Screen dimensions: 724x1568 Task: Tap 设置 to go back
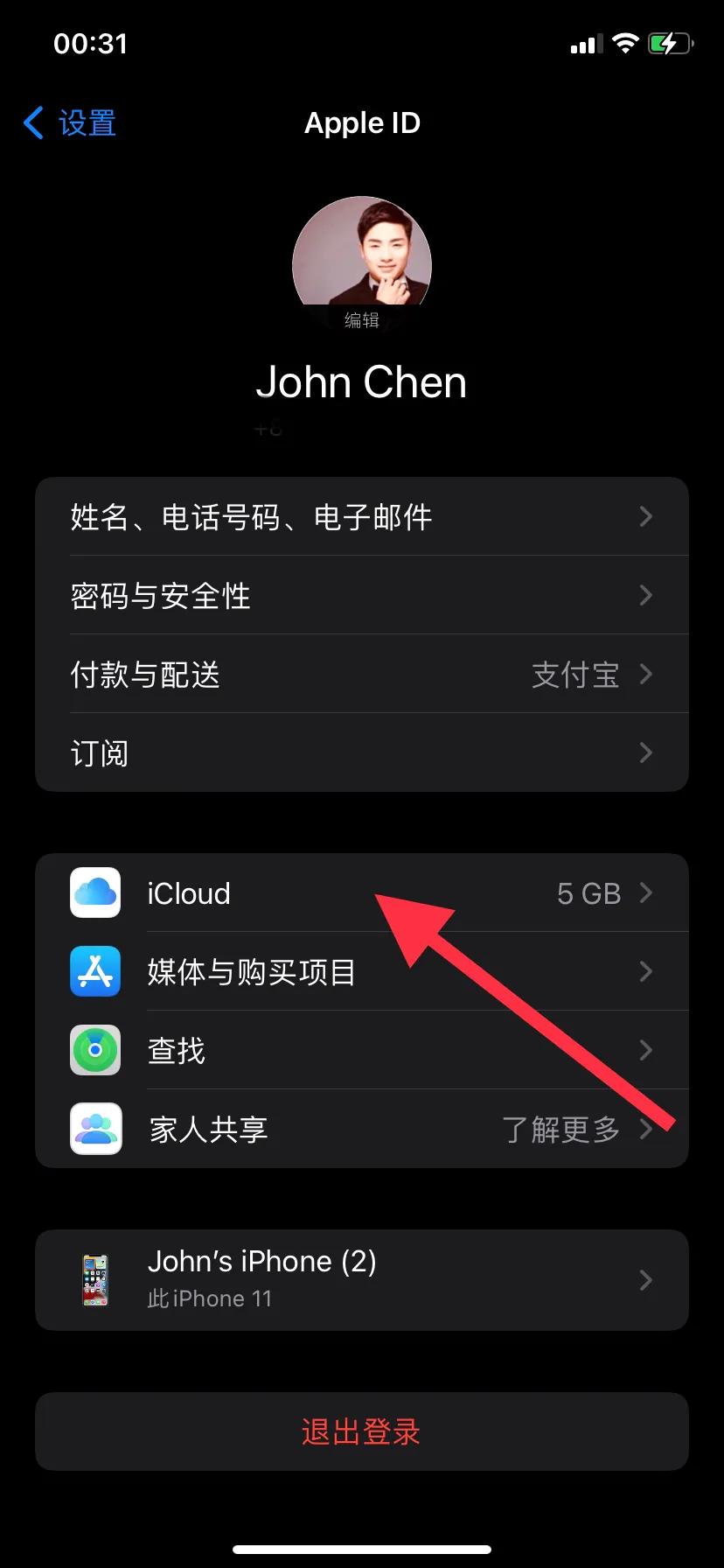70,122
